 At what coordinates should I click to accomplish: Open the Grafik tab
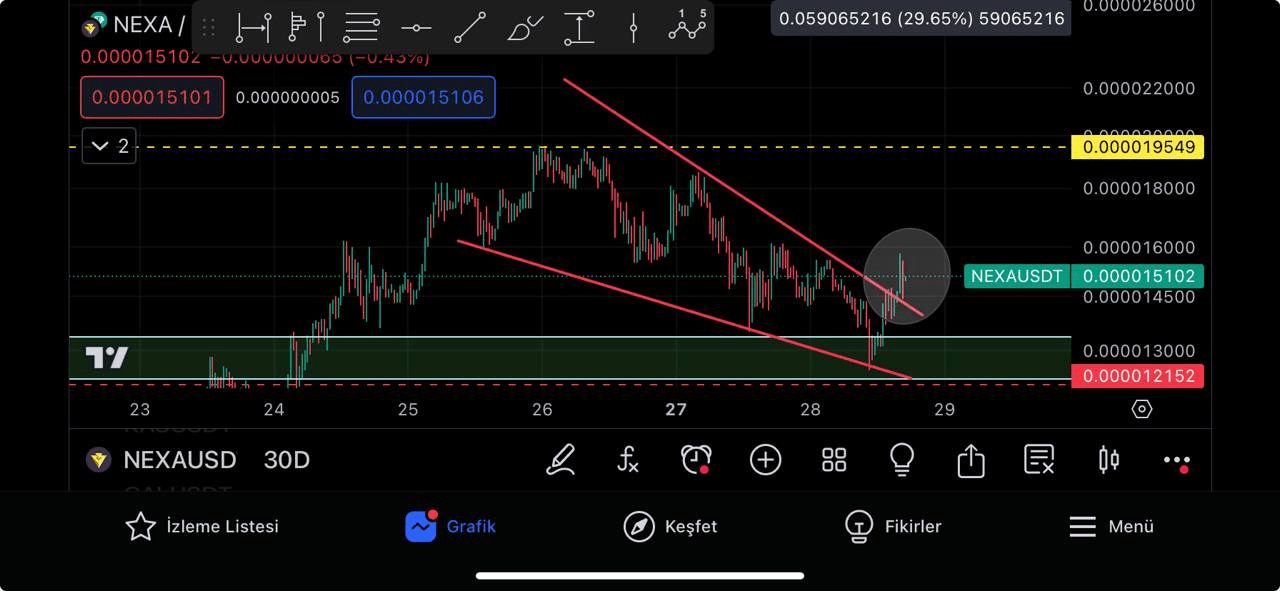pyautogui.click(x=450, y=526)
